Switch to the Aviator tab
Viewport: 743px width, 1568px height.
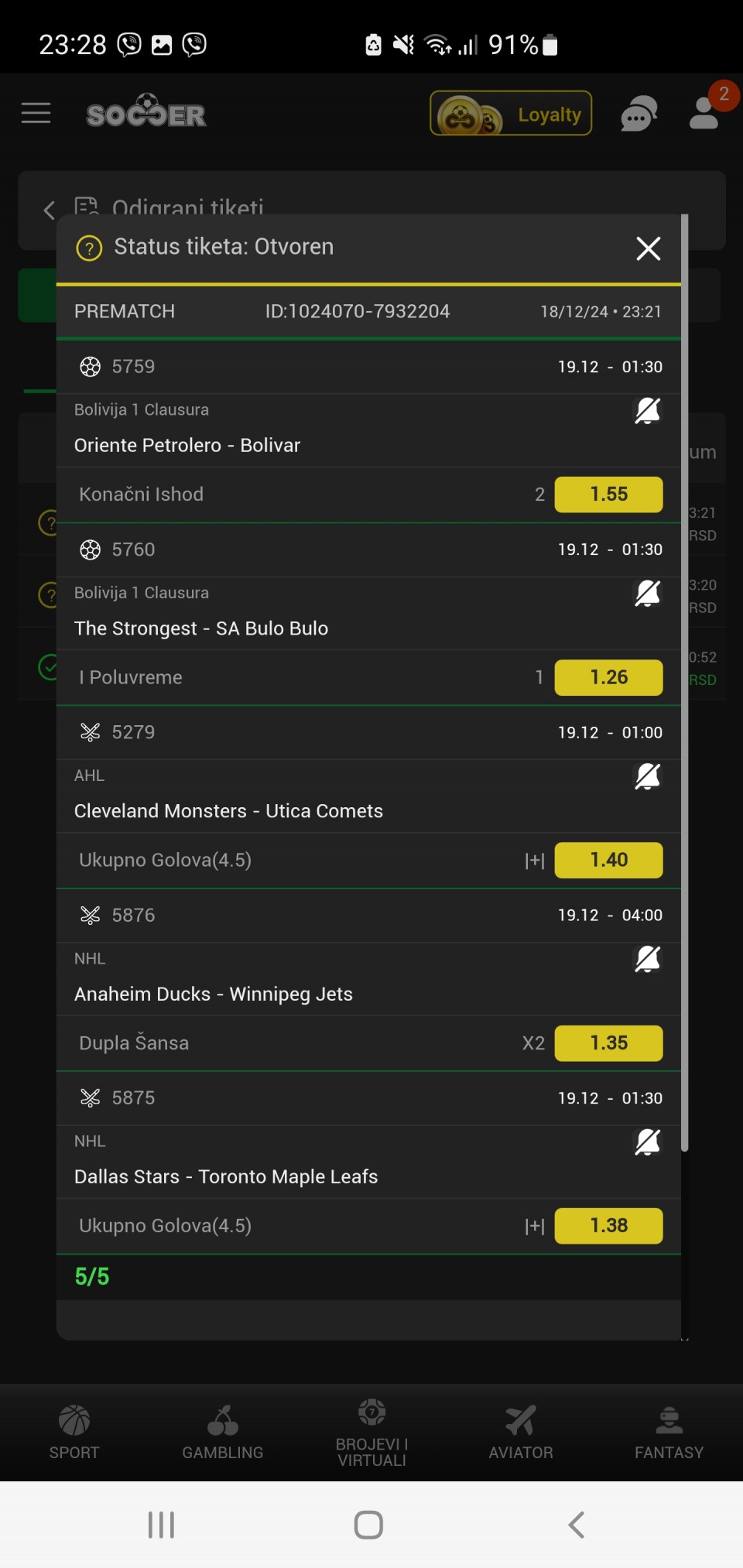[x=521, y=1433]
